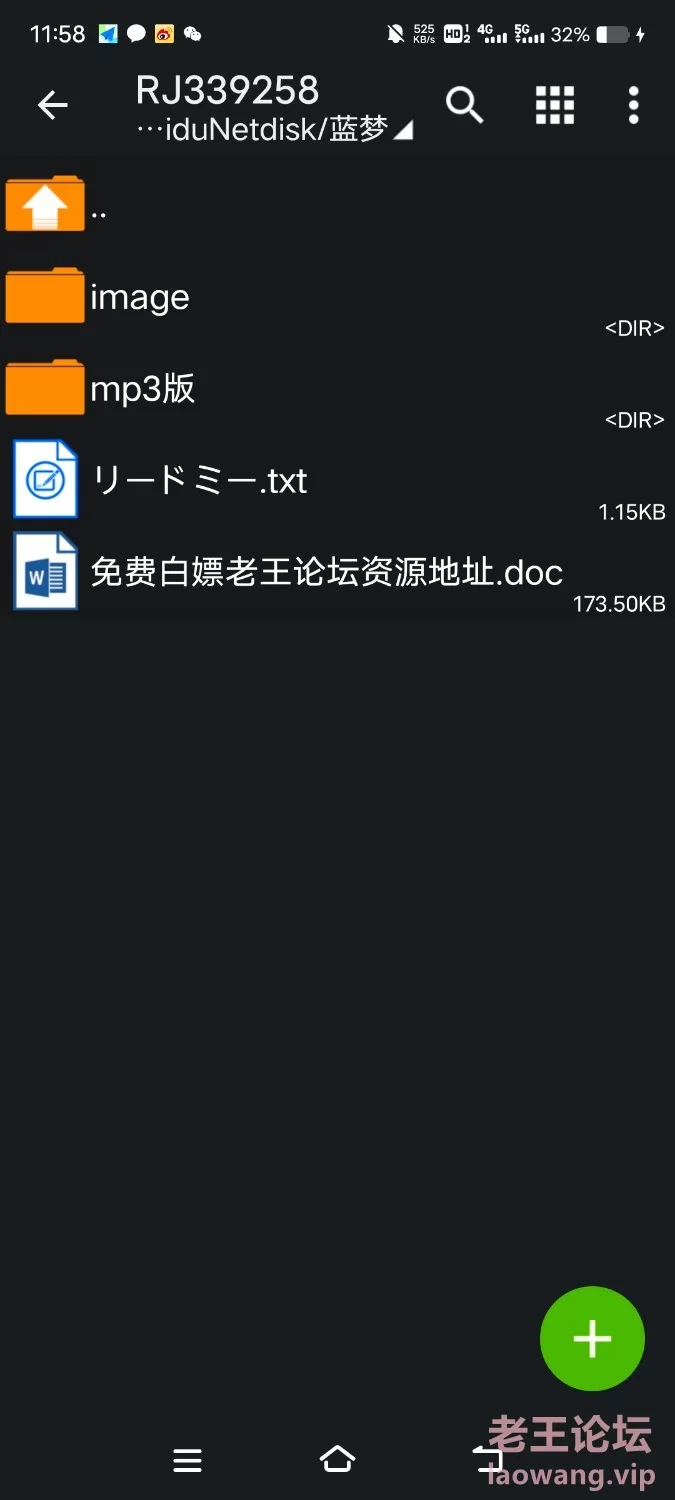
Task: Tap the green plus button
Action: [592, 1339]
